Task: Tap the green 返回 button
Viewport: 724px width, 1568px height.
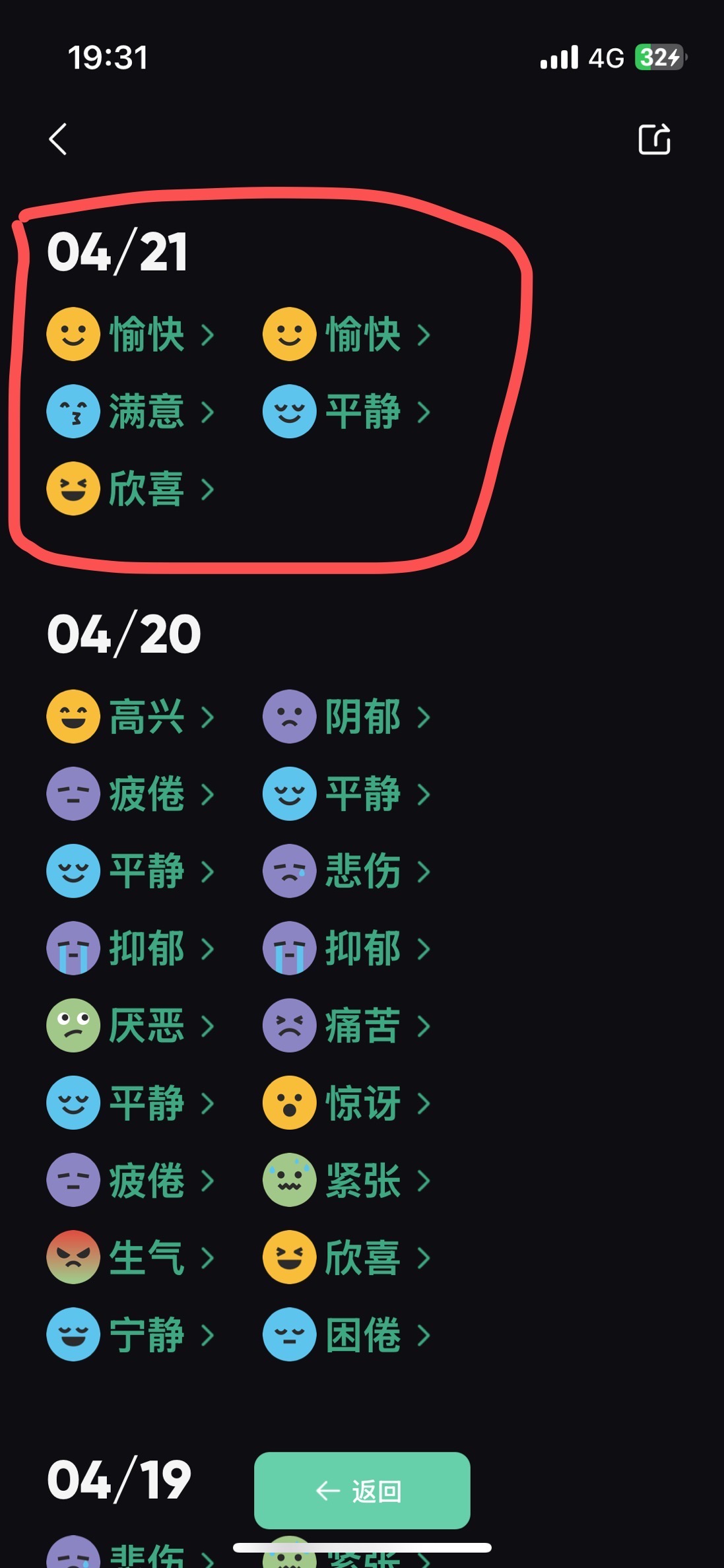Action: click(362, 1490)
